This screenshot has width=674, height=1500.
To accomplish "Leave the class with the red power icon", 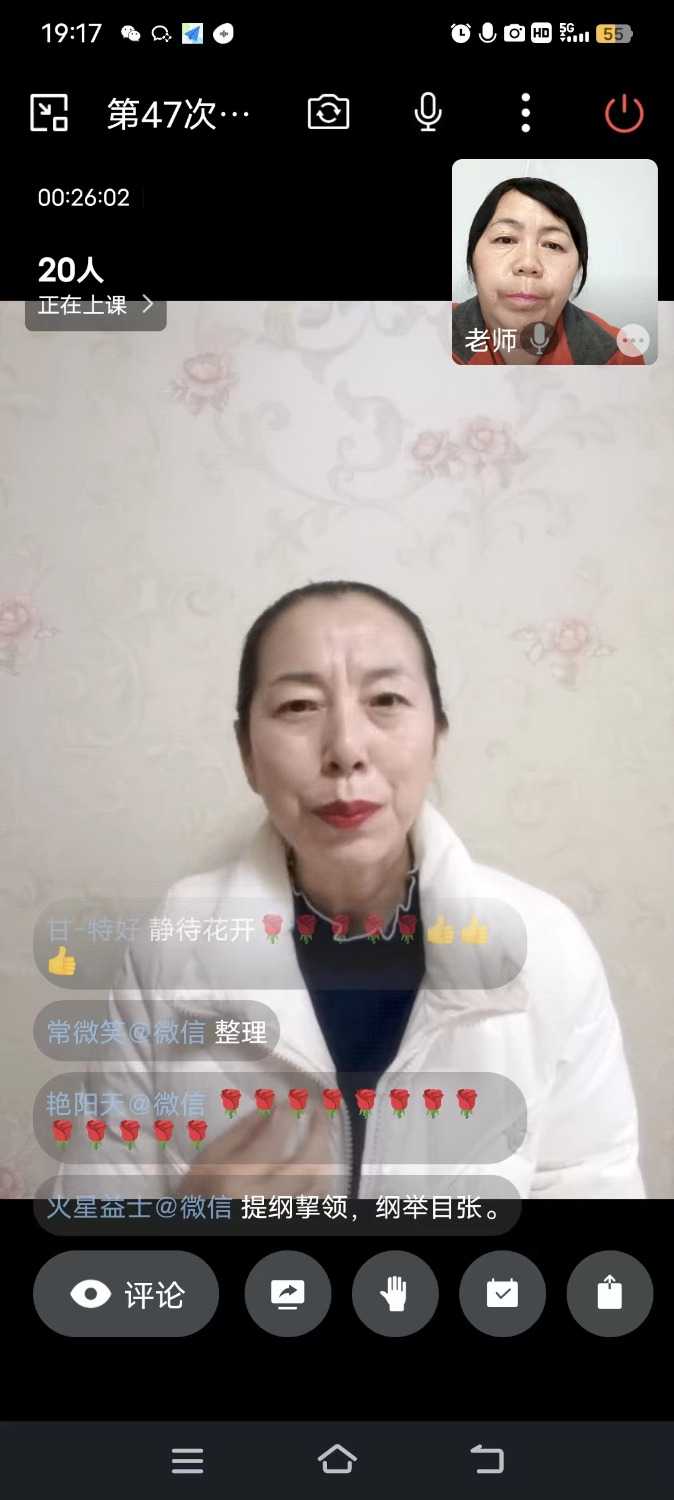I will click(x=624, y=113).
